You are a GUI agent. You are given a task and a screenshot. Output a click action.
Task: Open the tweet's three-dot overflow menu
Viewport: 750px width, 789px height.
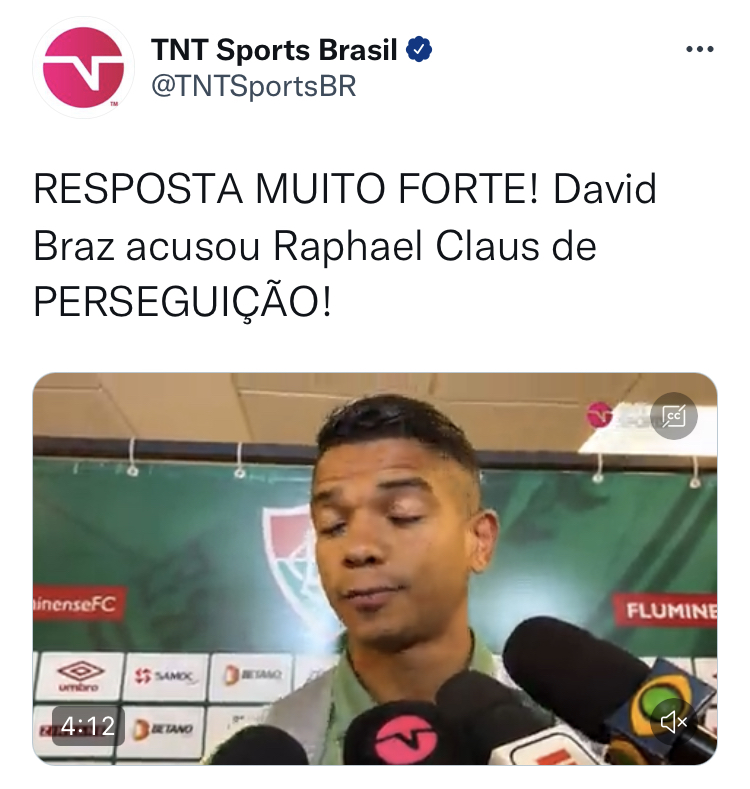(699, 49)
